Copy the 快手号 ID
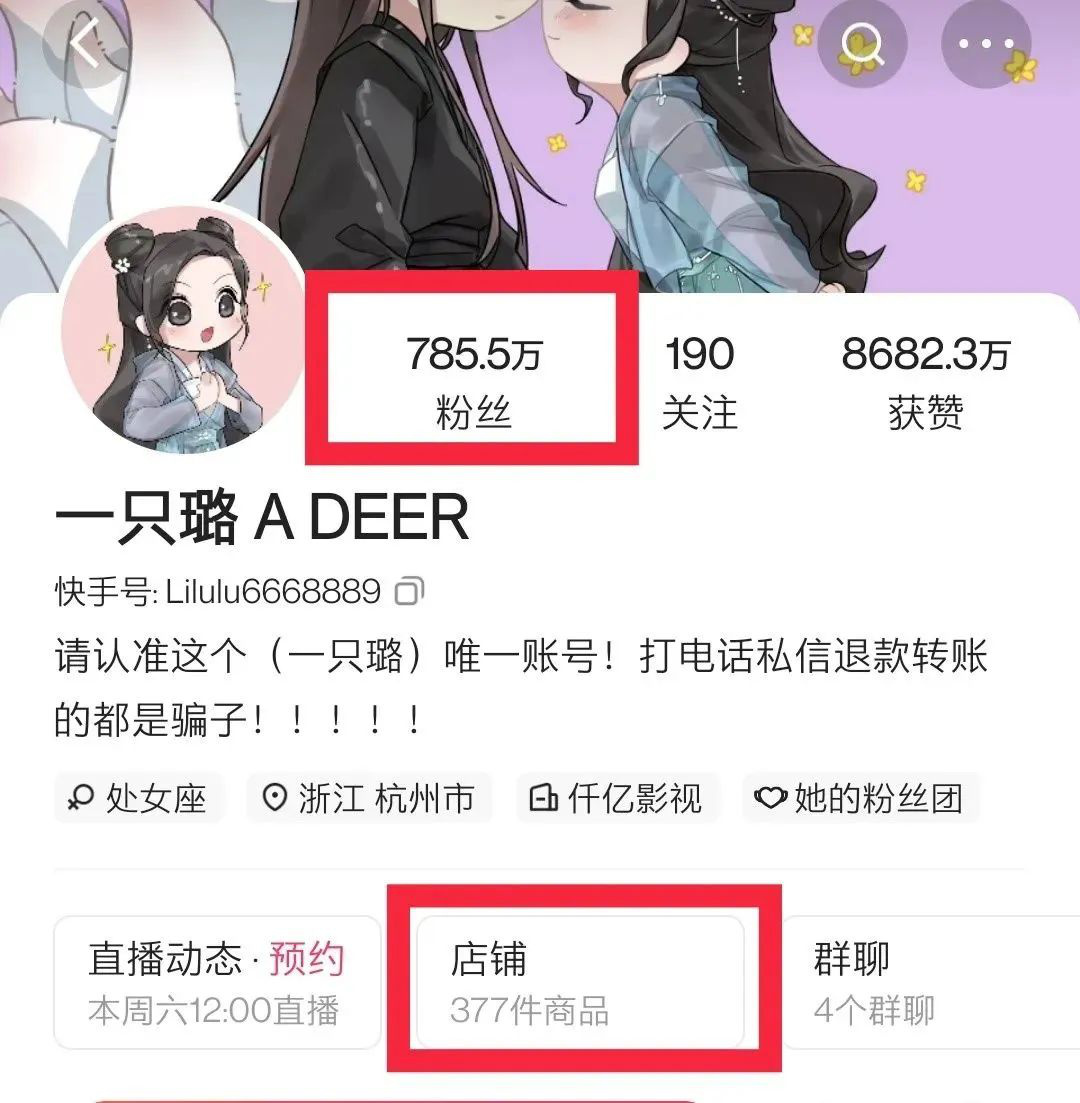Viewport: 1080px width, 1103px height. [x=409, y=591]
